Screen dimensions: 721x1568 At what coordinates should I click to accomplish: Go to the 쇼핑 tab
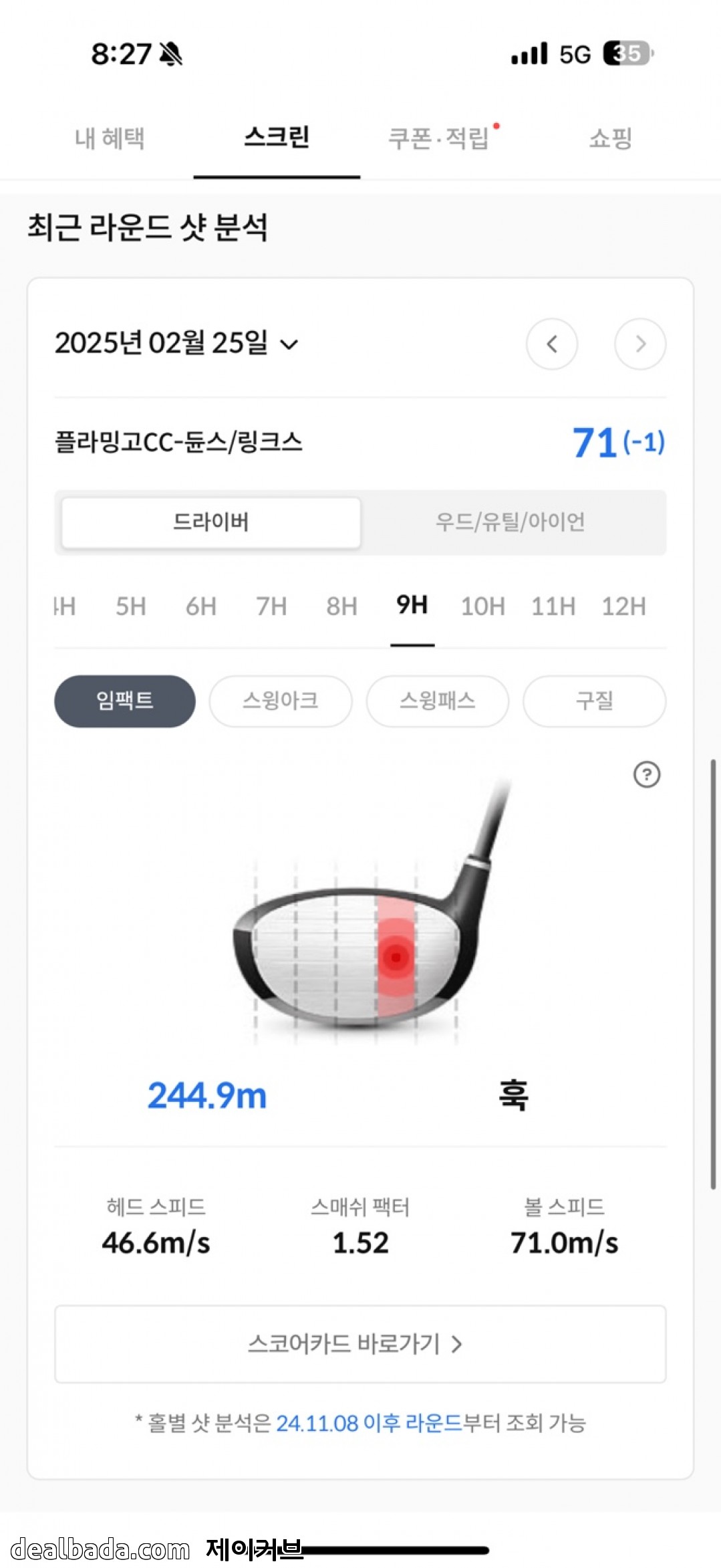click(610, 138)
